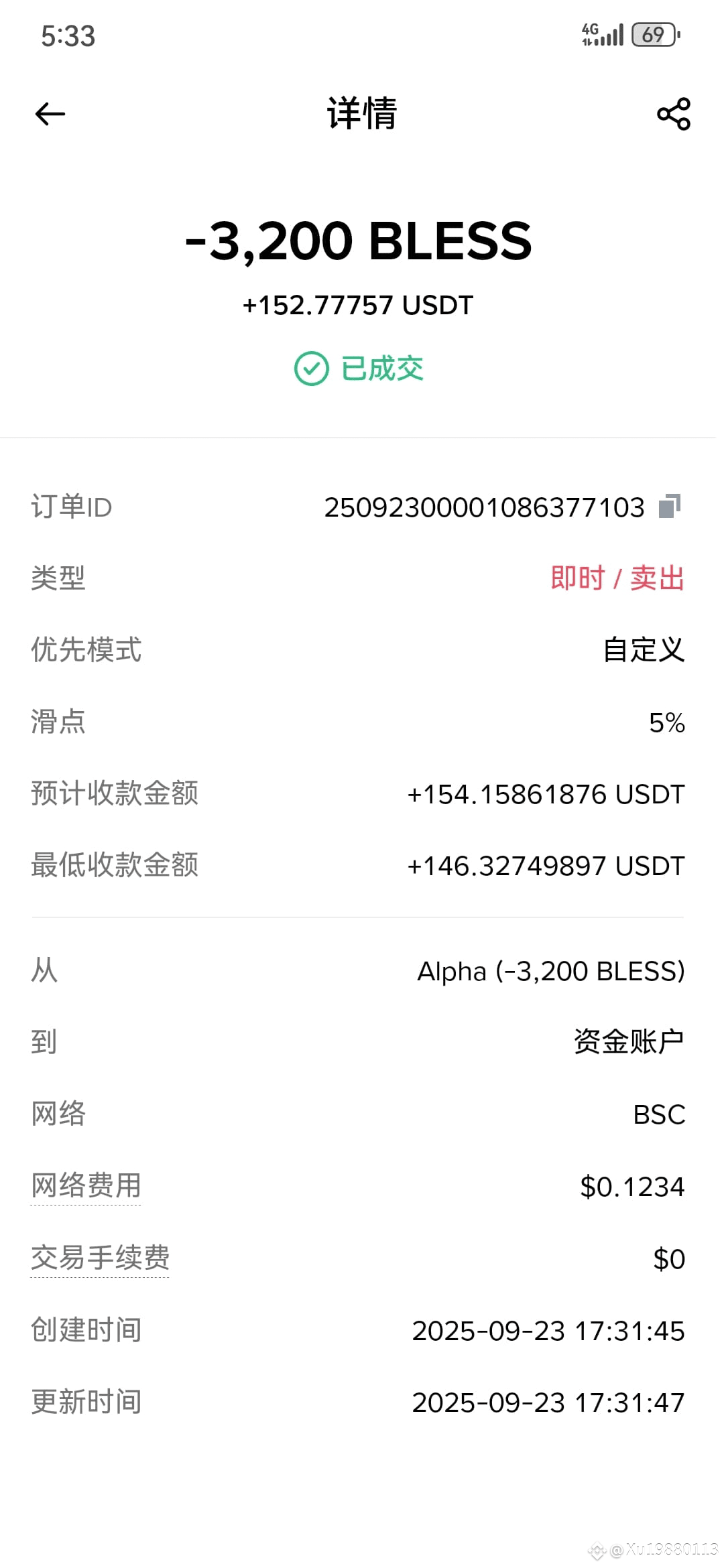Go back using the arrow icon
This screenshot has width=724, height=1568.
(x=50, y=114)
